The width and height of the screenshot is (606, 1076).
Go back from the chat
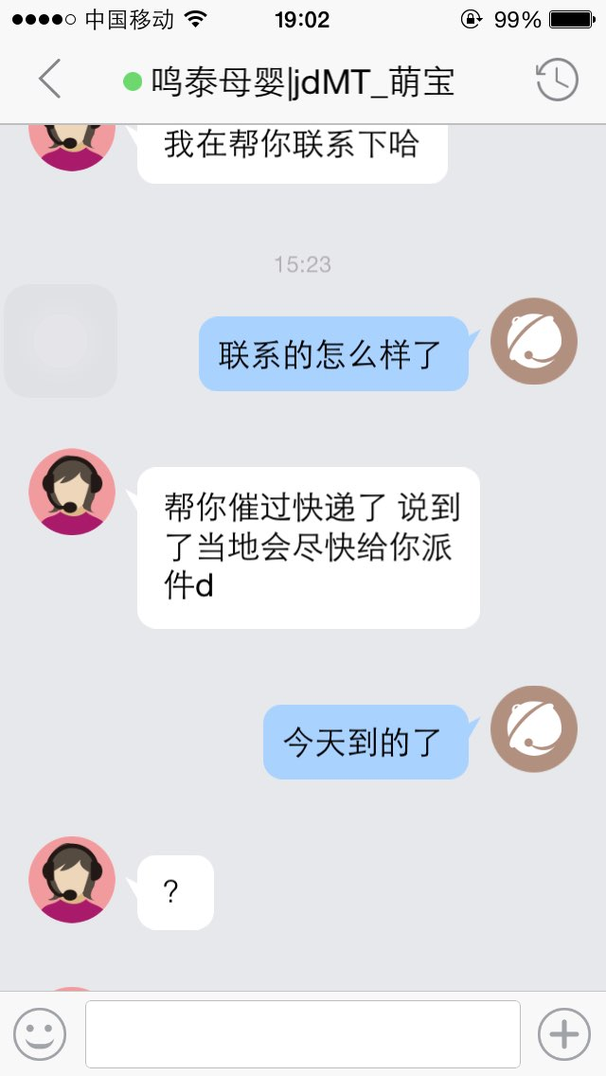[x=49, y=79]
